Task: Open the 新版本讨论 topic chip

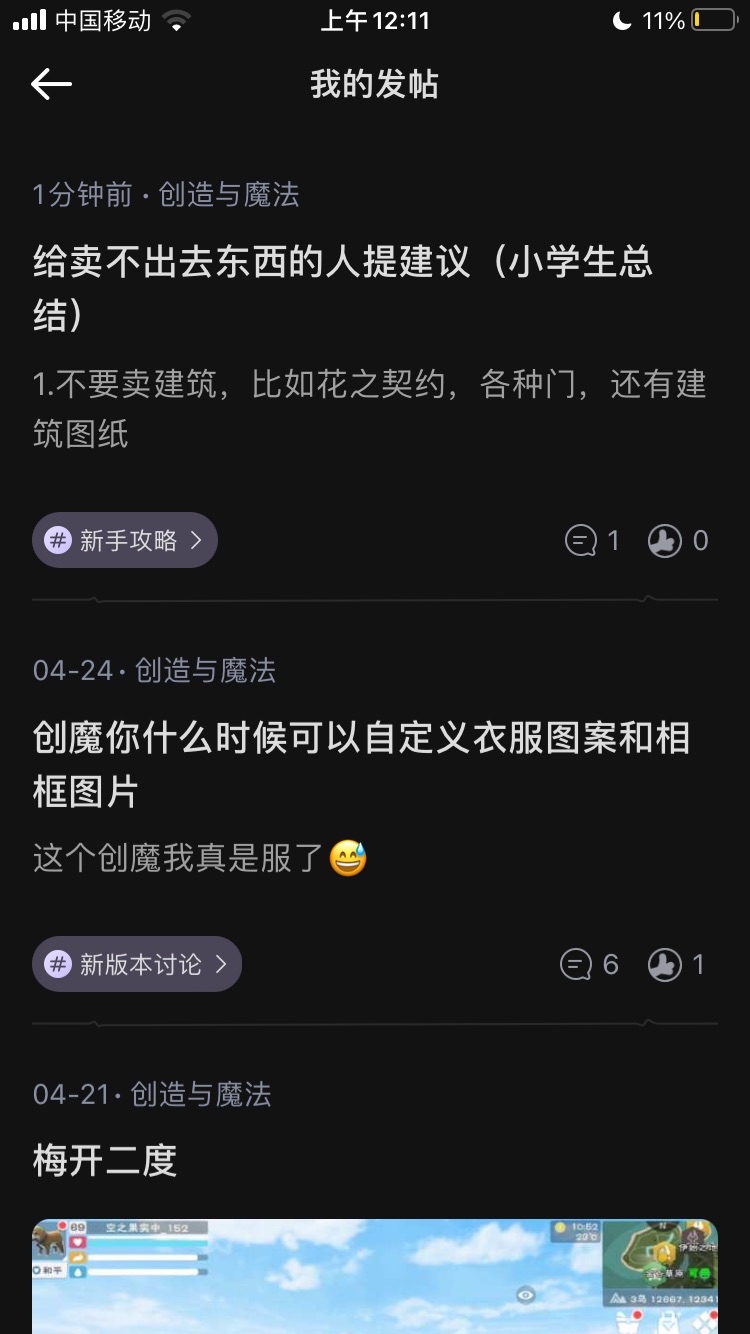Action: [137, 964]
